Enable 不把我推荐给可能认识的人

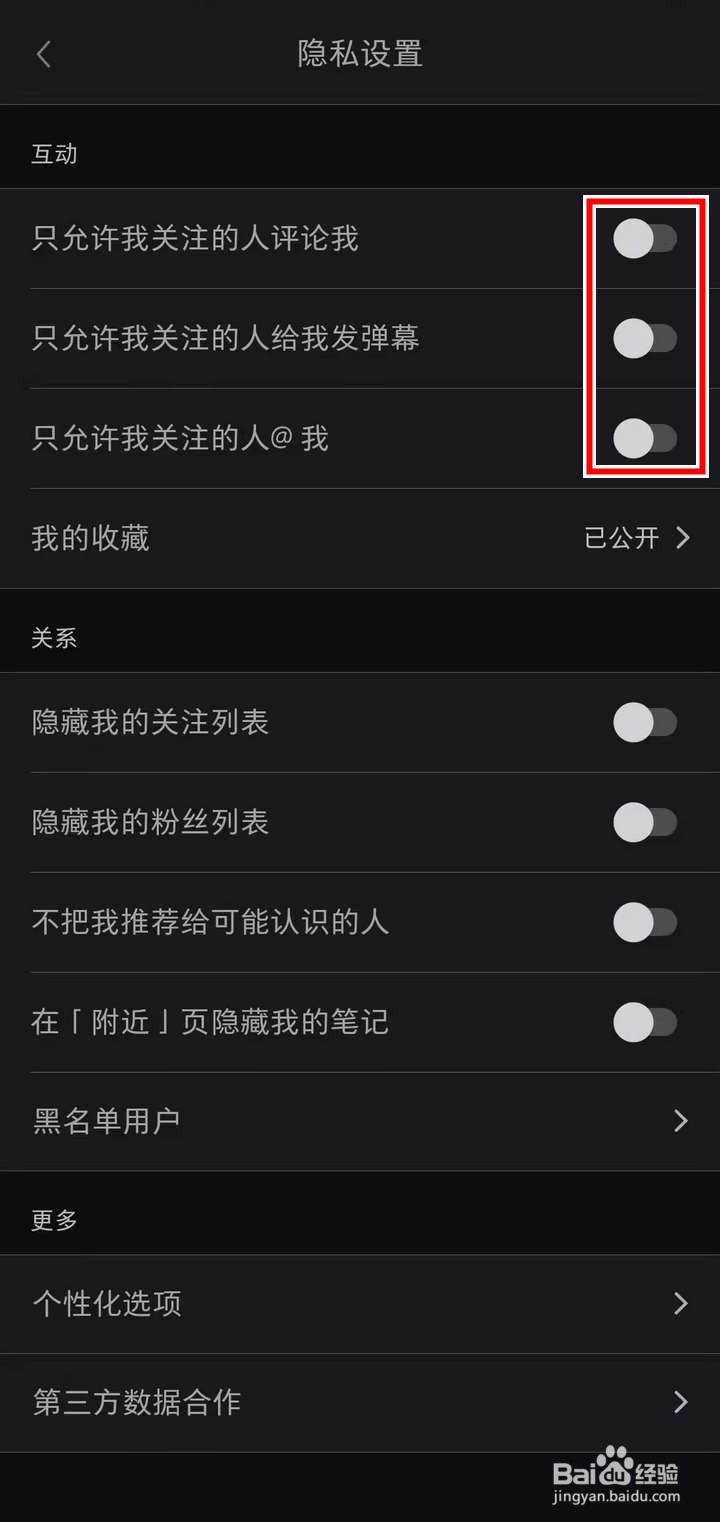coord(644,923)
